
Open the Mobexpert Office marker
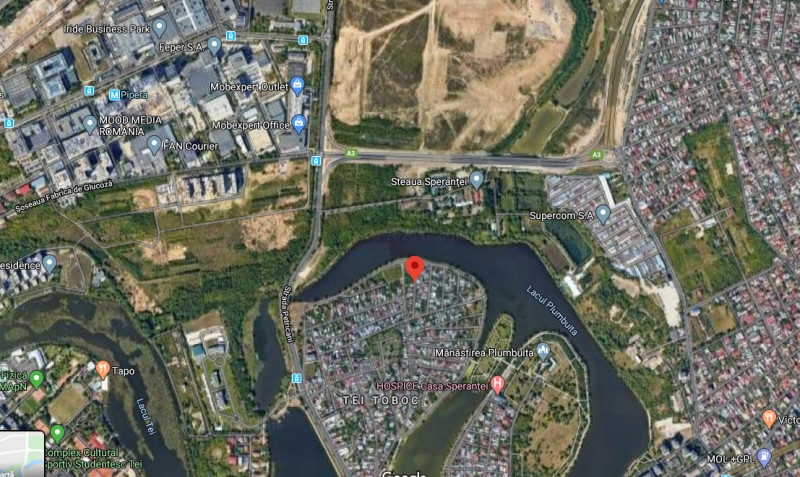coord(299,124)
